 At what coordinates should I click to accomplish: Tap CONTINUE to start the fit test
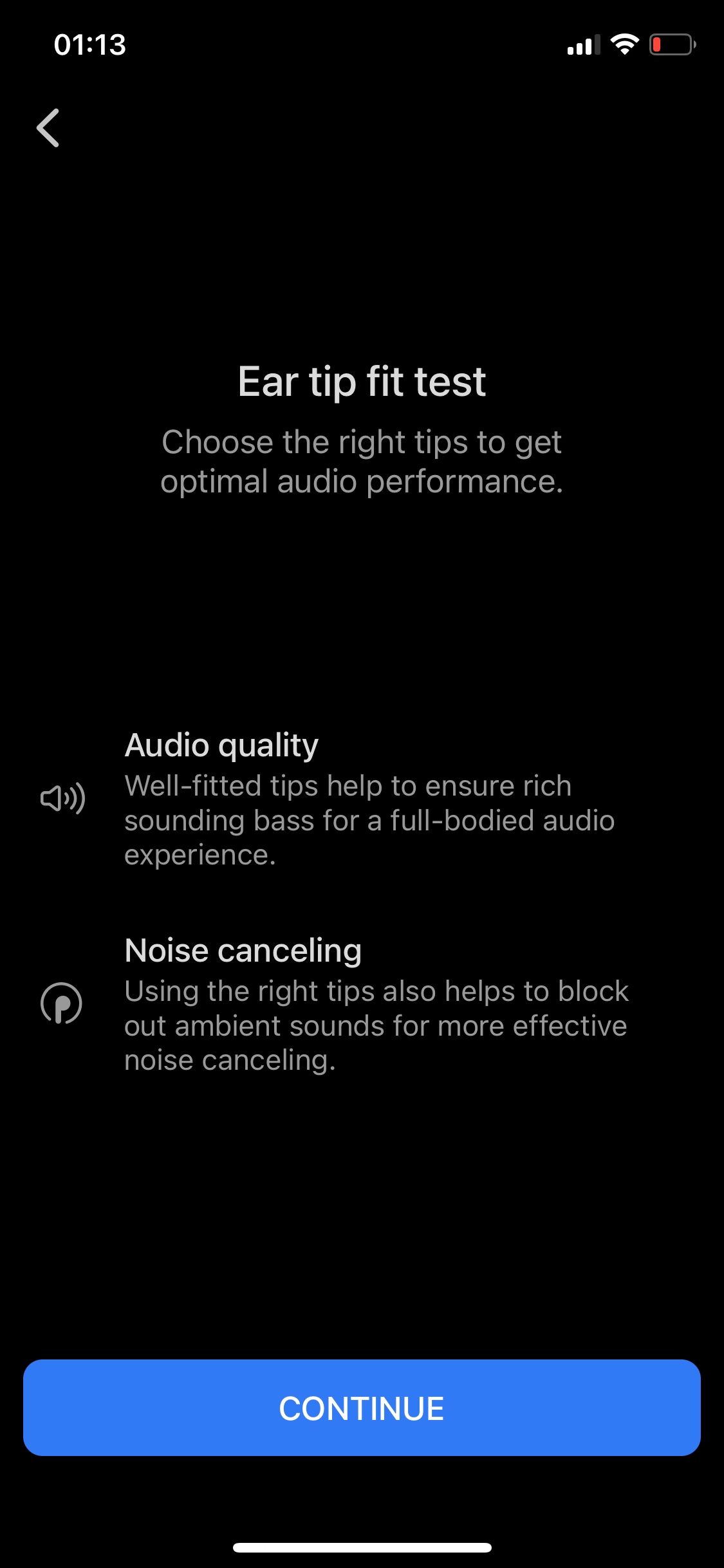coord(362,1408)
